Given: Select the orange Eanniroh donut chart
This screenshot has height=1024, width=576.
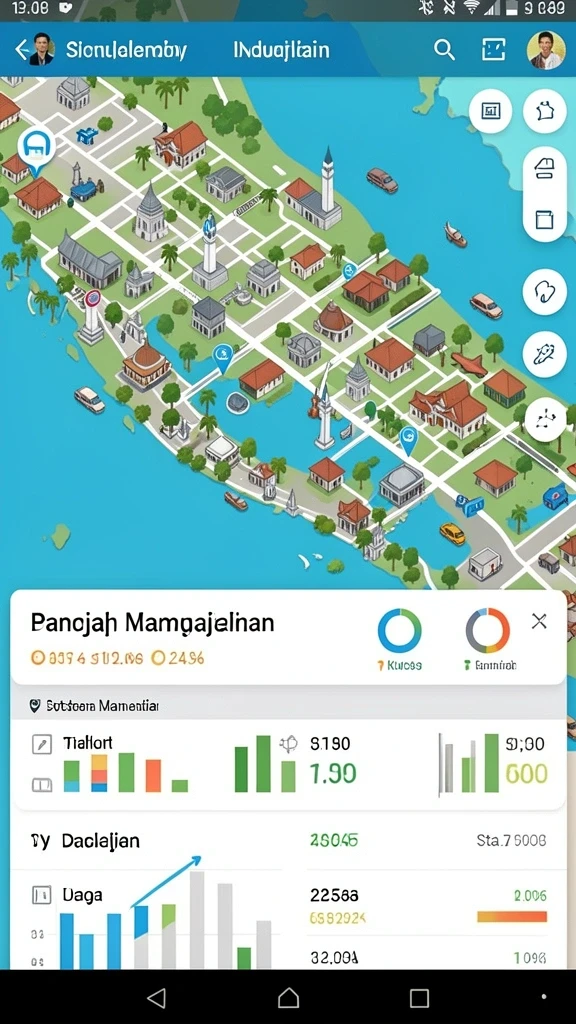Looking at the screenshot, I should click(x=487, y=631).
